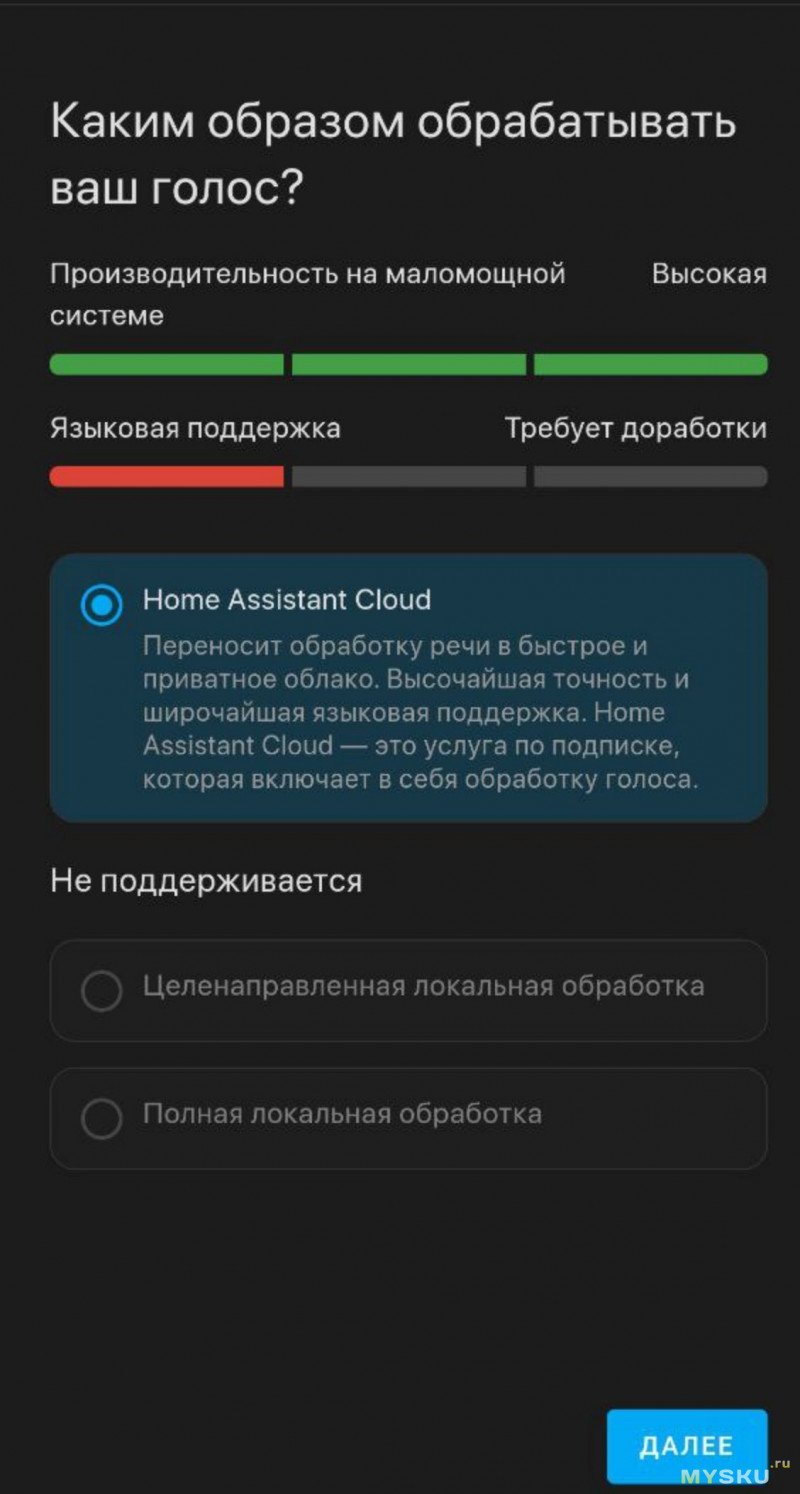Select the Home Assistant Cloud option
The height and width of the screenshot is (1494, 800).
(x=408, y=688)
